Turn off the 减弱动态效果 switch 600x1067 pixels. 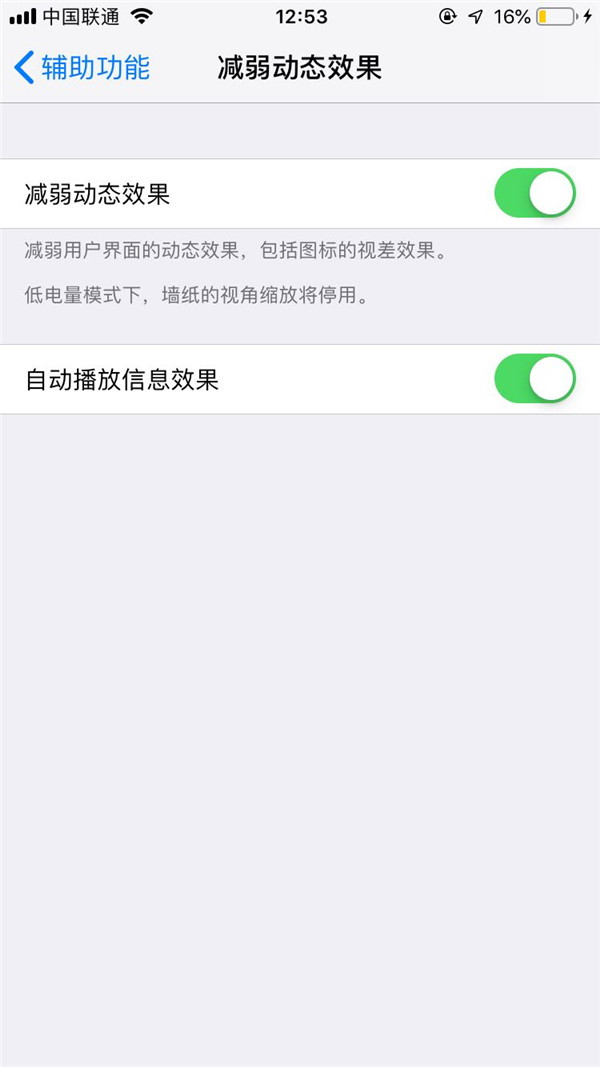[535, 193]
